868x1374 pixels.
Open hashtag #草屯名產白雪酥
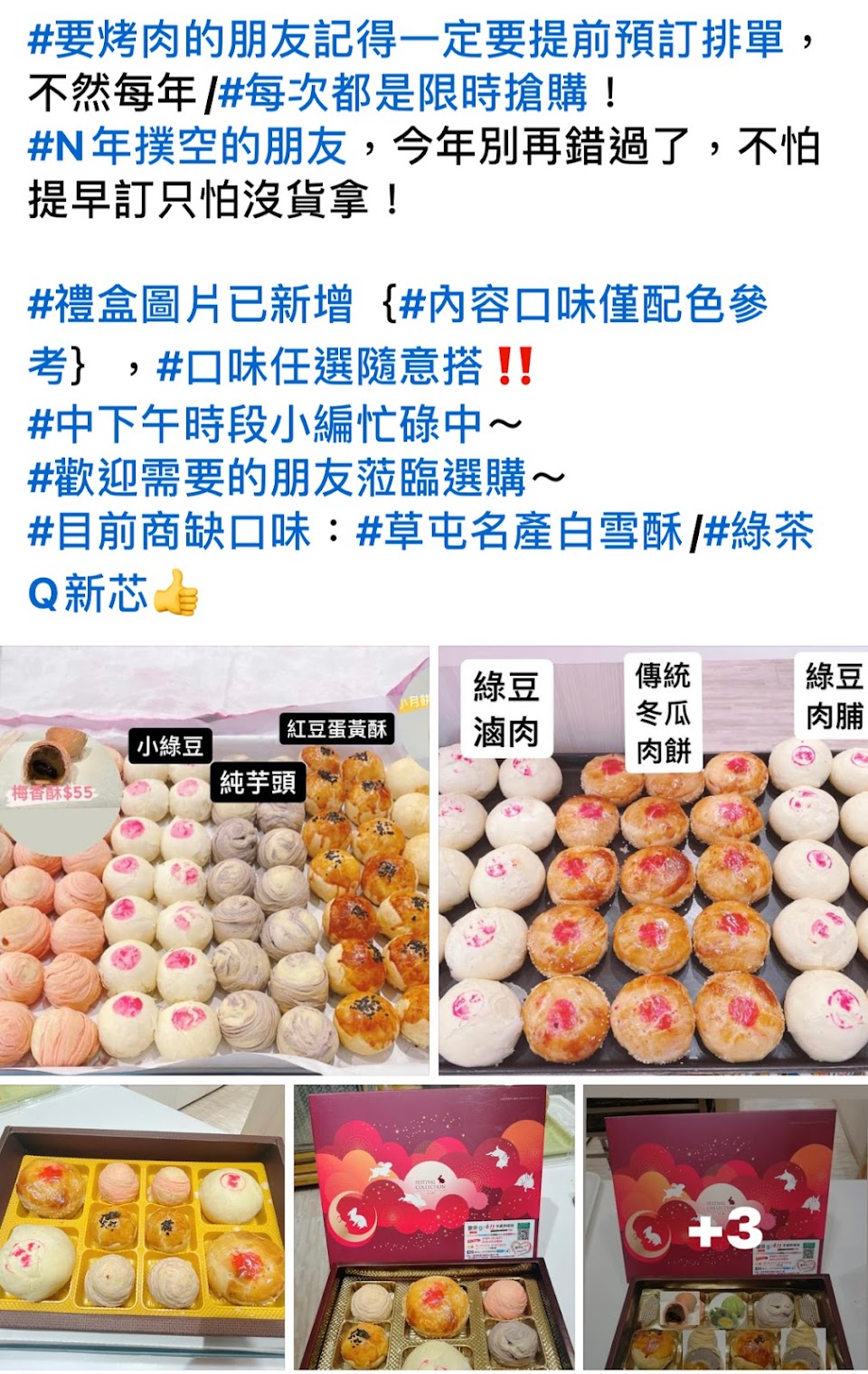coord(520,531)
